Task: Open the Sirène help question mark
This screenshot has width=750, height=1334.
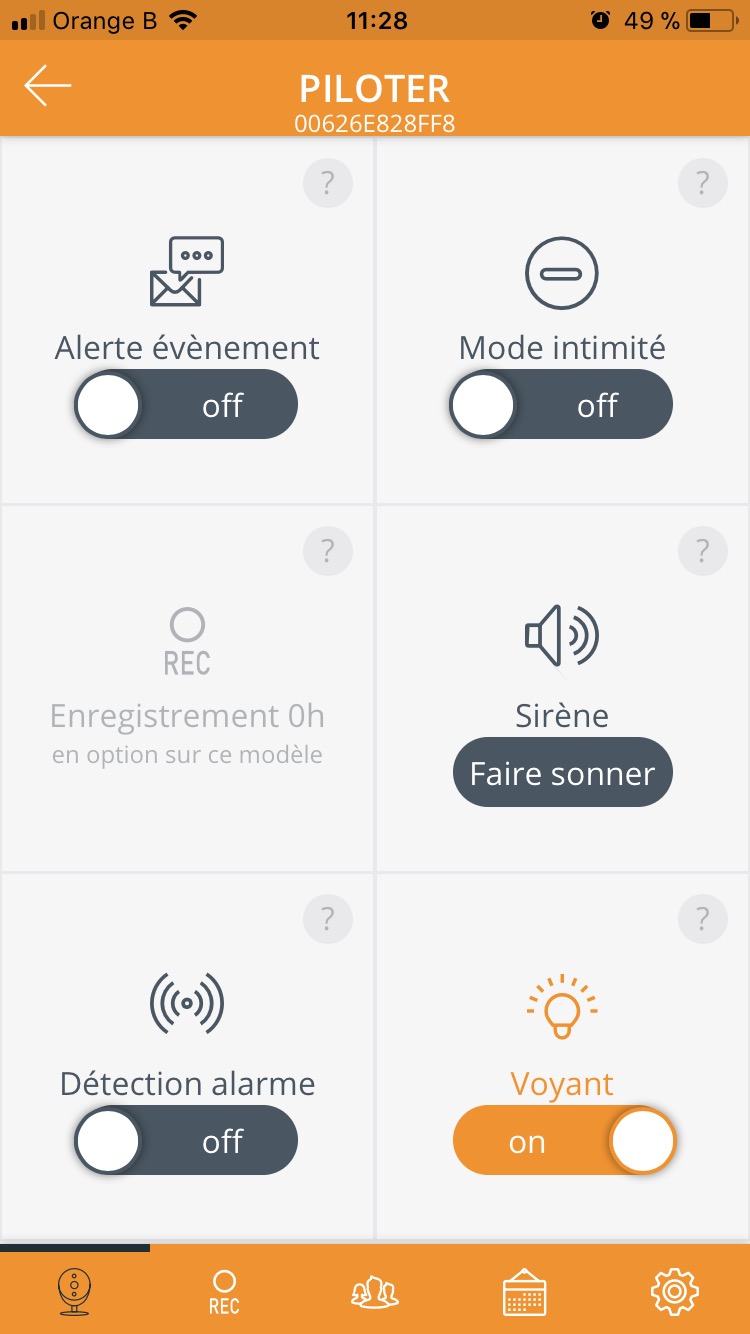Action: pos(702,550)
